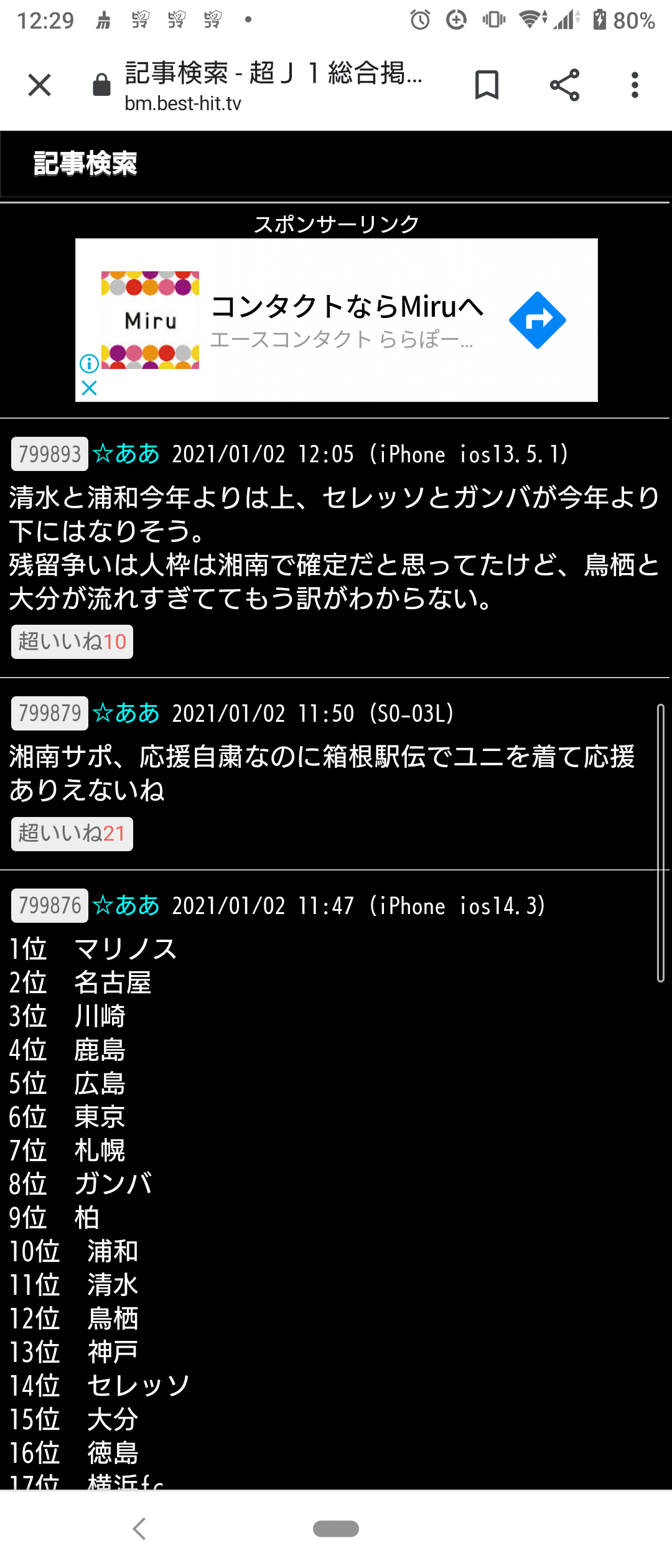The image size is (672, 1568).
Task: Dismiss the Miru ad banner
Action: point(89,388)
